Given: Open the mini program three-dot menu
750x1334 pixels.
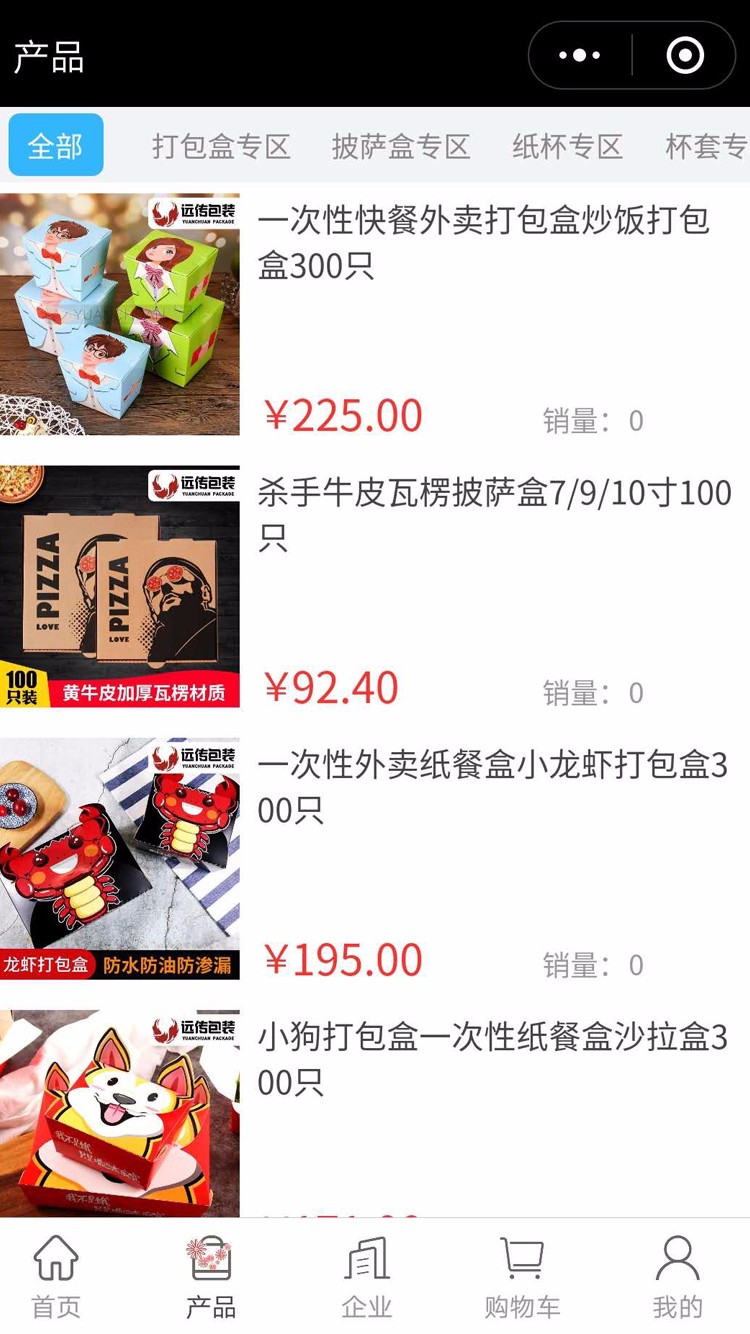Looking at the screenshot, I should tap(580, 56).
